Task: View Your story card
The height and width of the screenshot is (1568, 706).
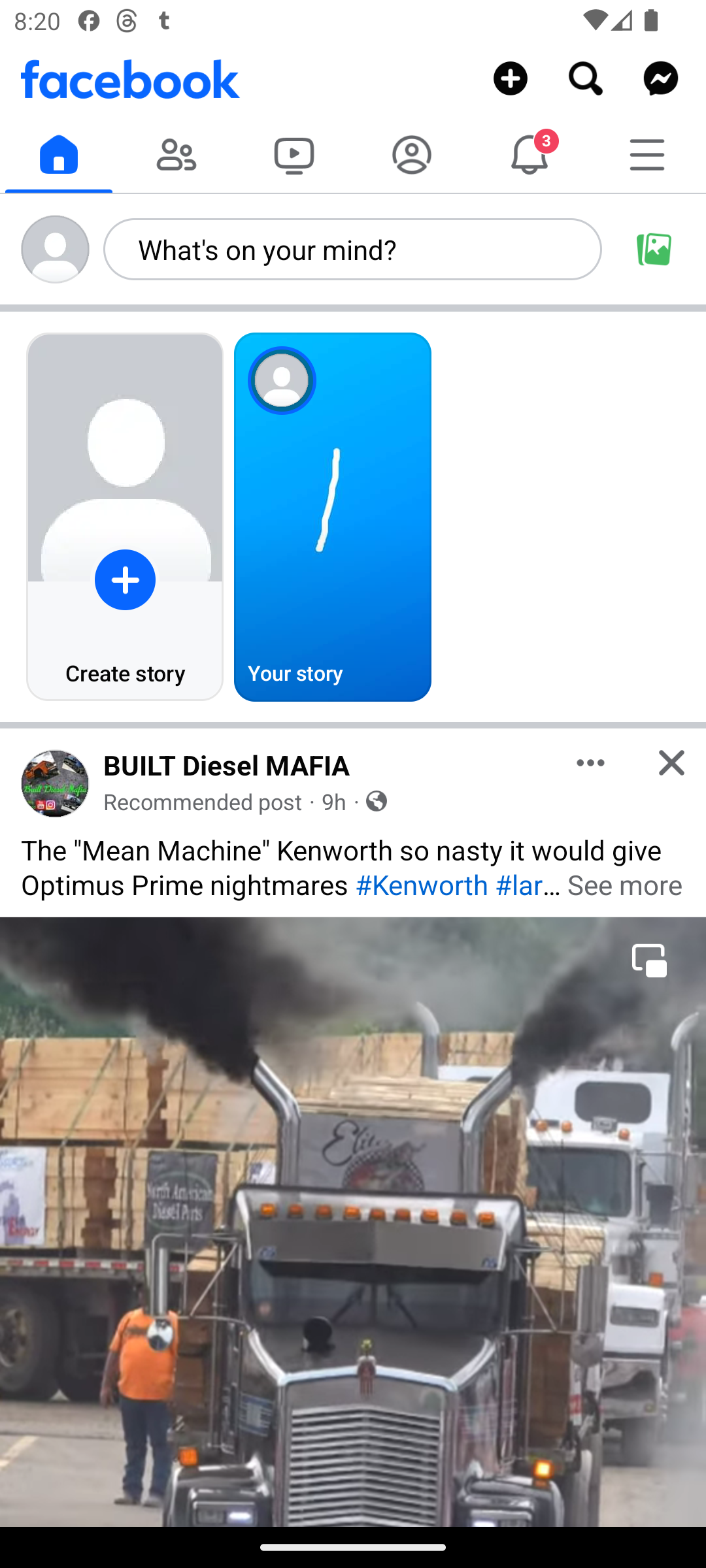Action: point(333,517)
